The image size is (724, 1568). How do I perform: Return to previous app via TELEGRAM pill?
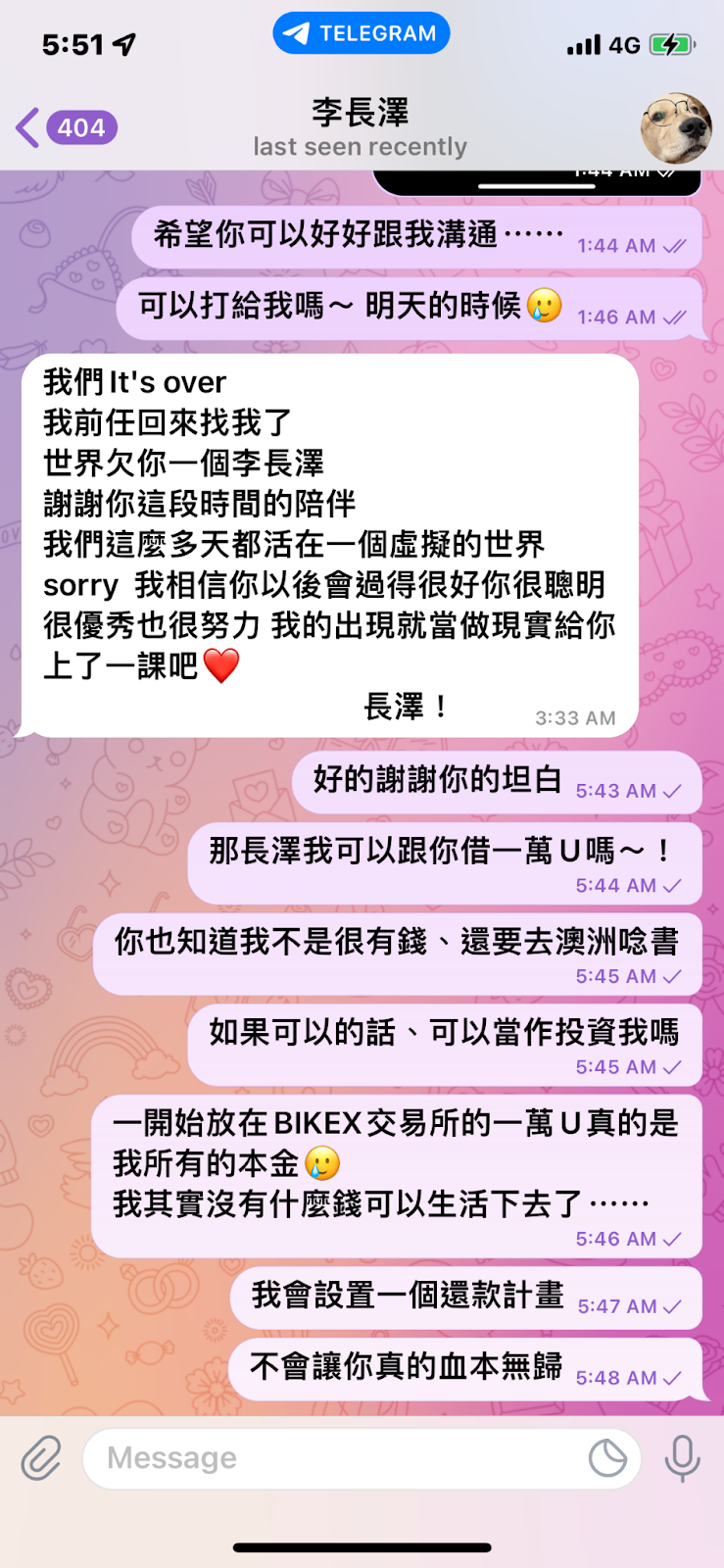click(362, 33)
